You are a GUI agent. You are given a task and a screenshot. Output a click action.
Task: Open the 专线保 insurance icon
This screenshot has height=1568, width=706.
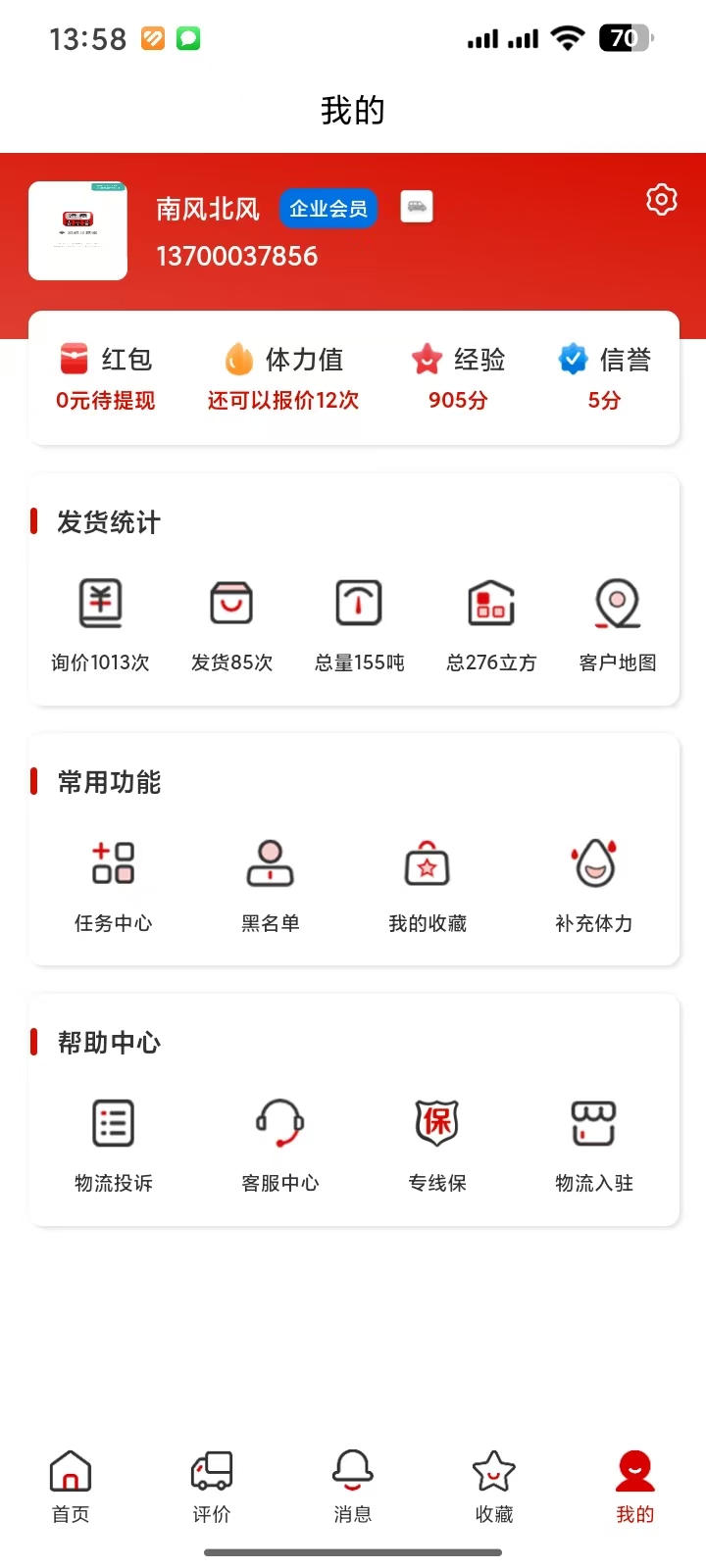(436, 1142)
